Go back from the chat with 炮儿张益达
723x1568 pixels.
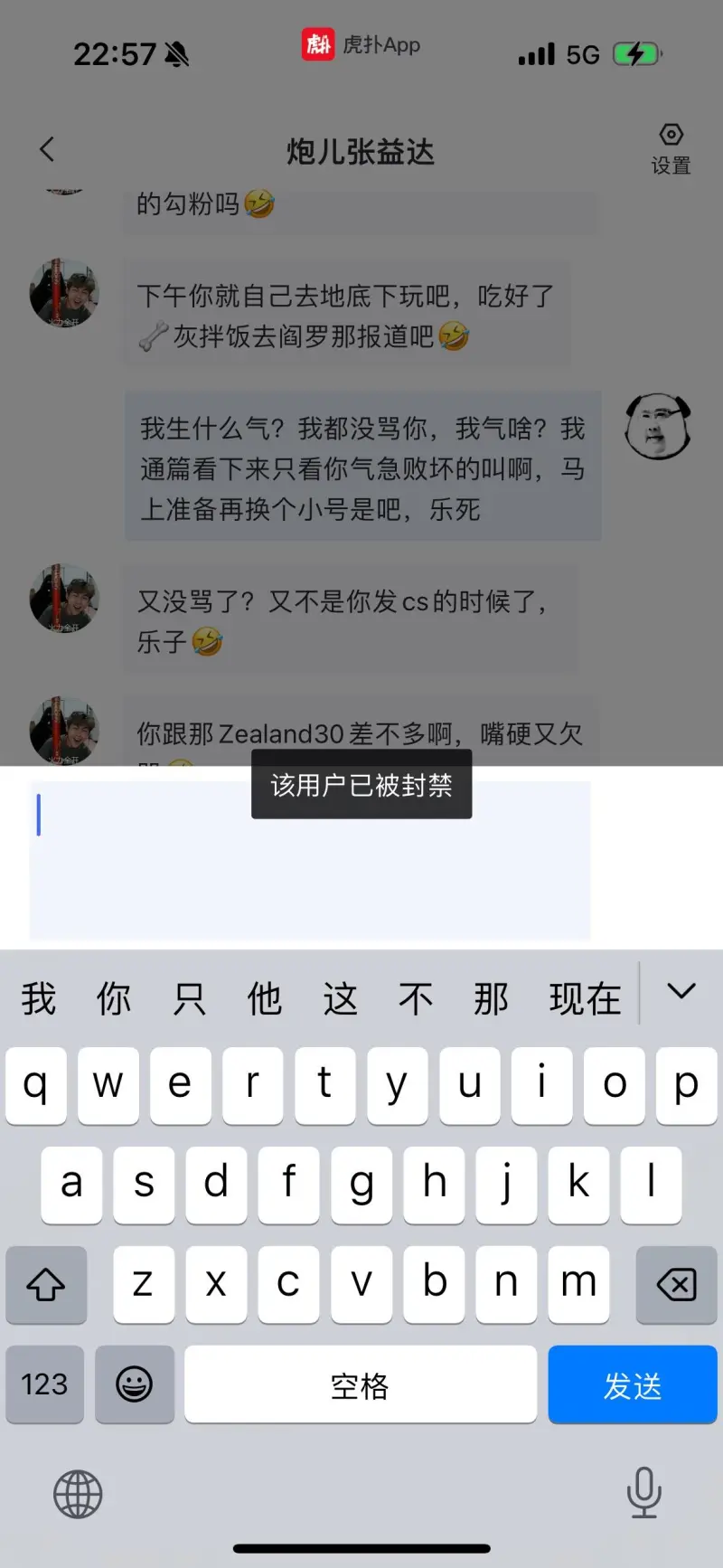pyautogui.click(x=47, y=149)
